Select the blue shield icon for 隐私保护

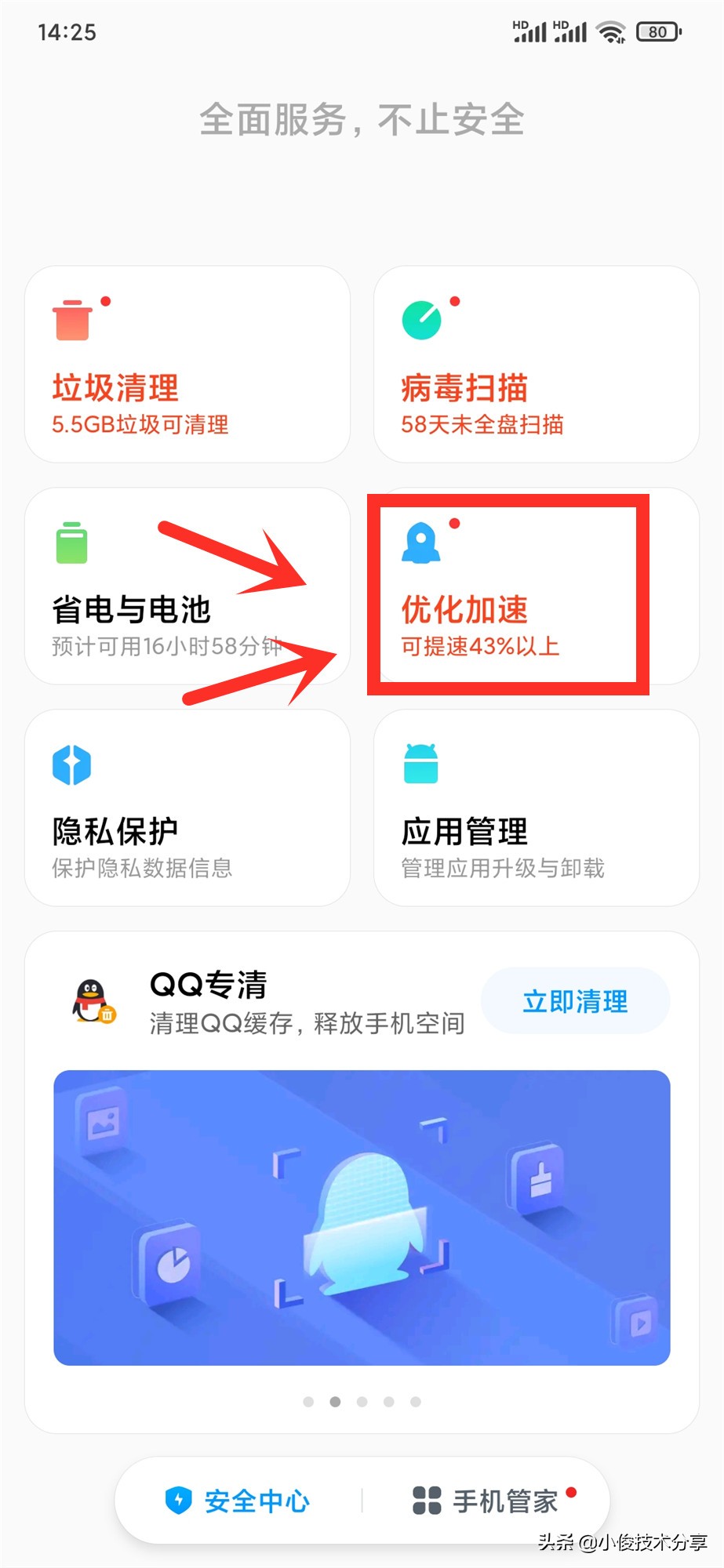click(72, 764)
